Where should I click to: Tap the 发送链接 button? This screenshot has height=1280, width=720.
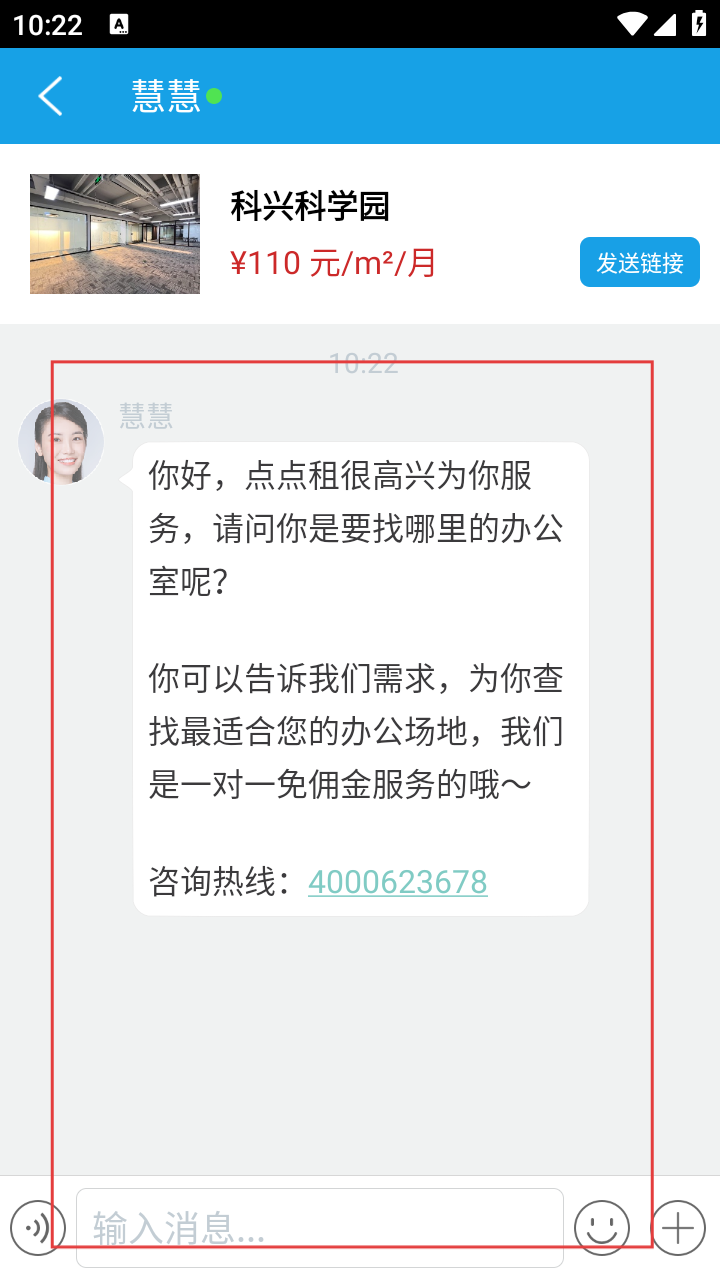[640, 263]
